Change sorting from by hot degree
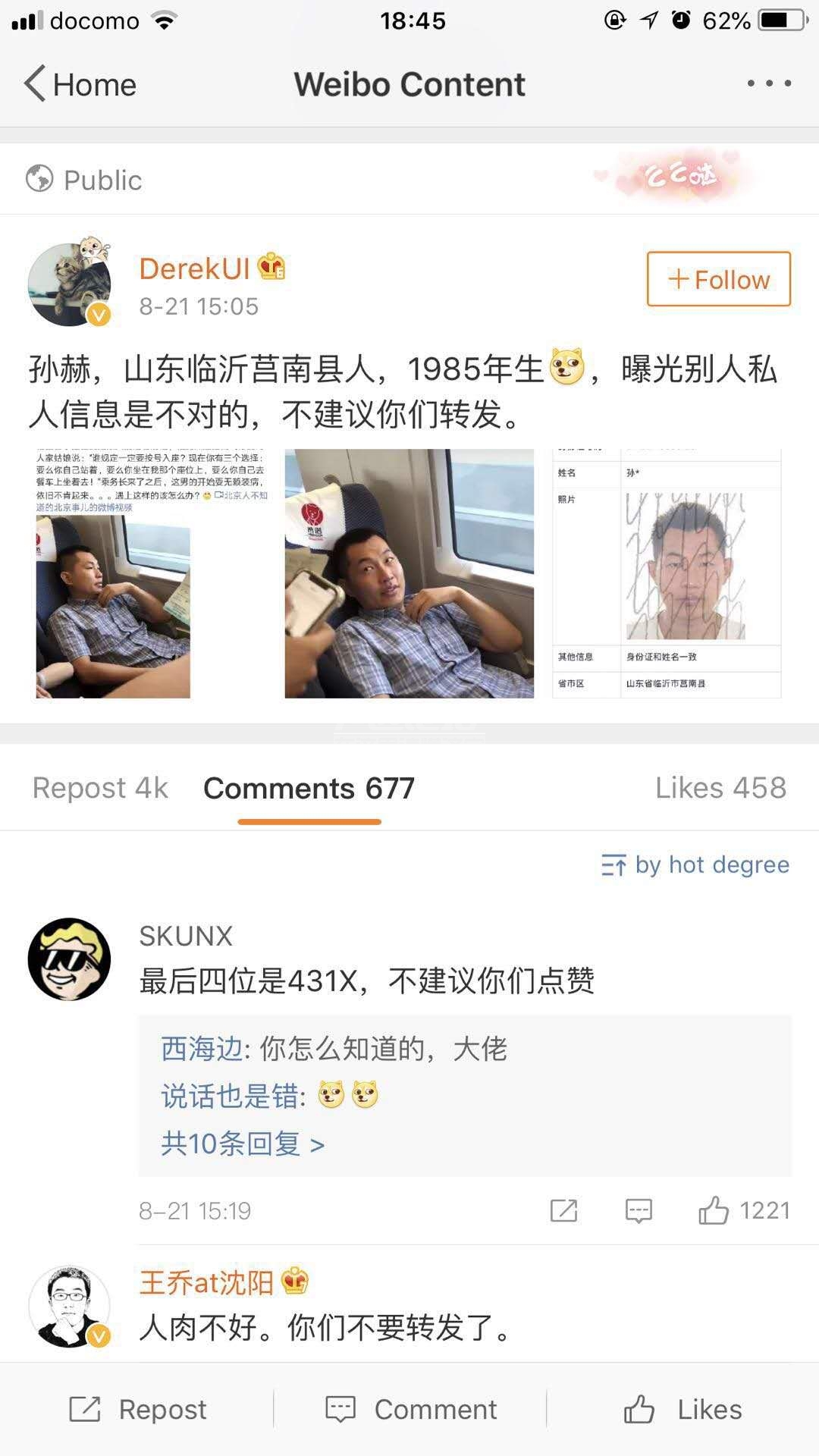The image size is (819, 1456). (x=695, y=865)
